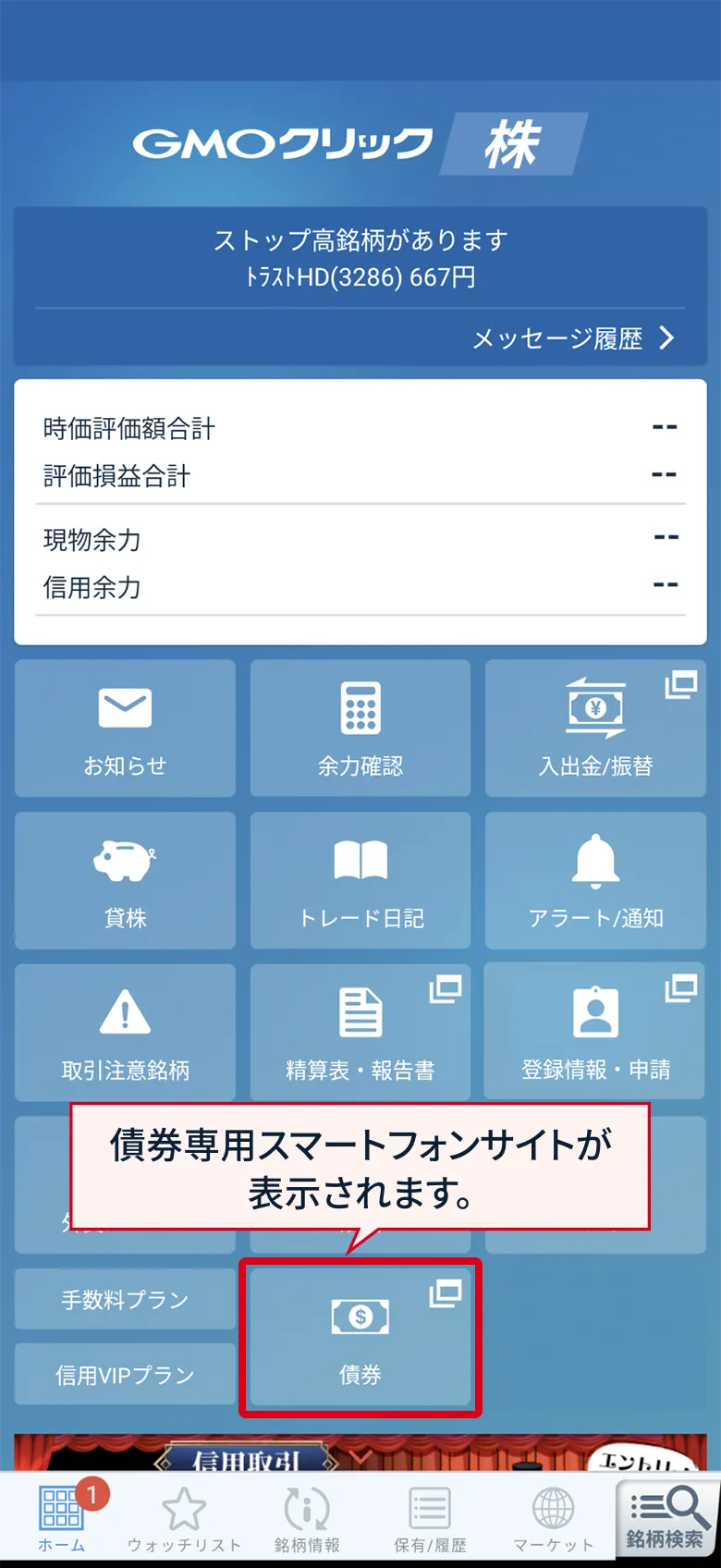This screenshot has height=1568, width=721.
Task: Switch to the ウォッチリスト tab
Action: [x=184, y=1518]
